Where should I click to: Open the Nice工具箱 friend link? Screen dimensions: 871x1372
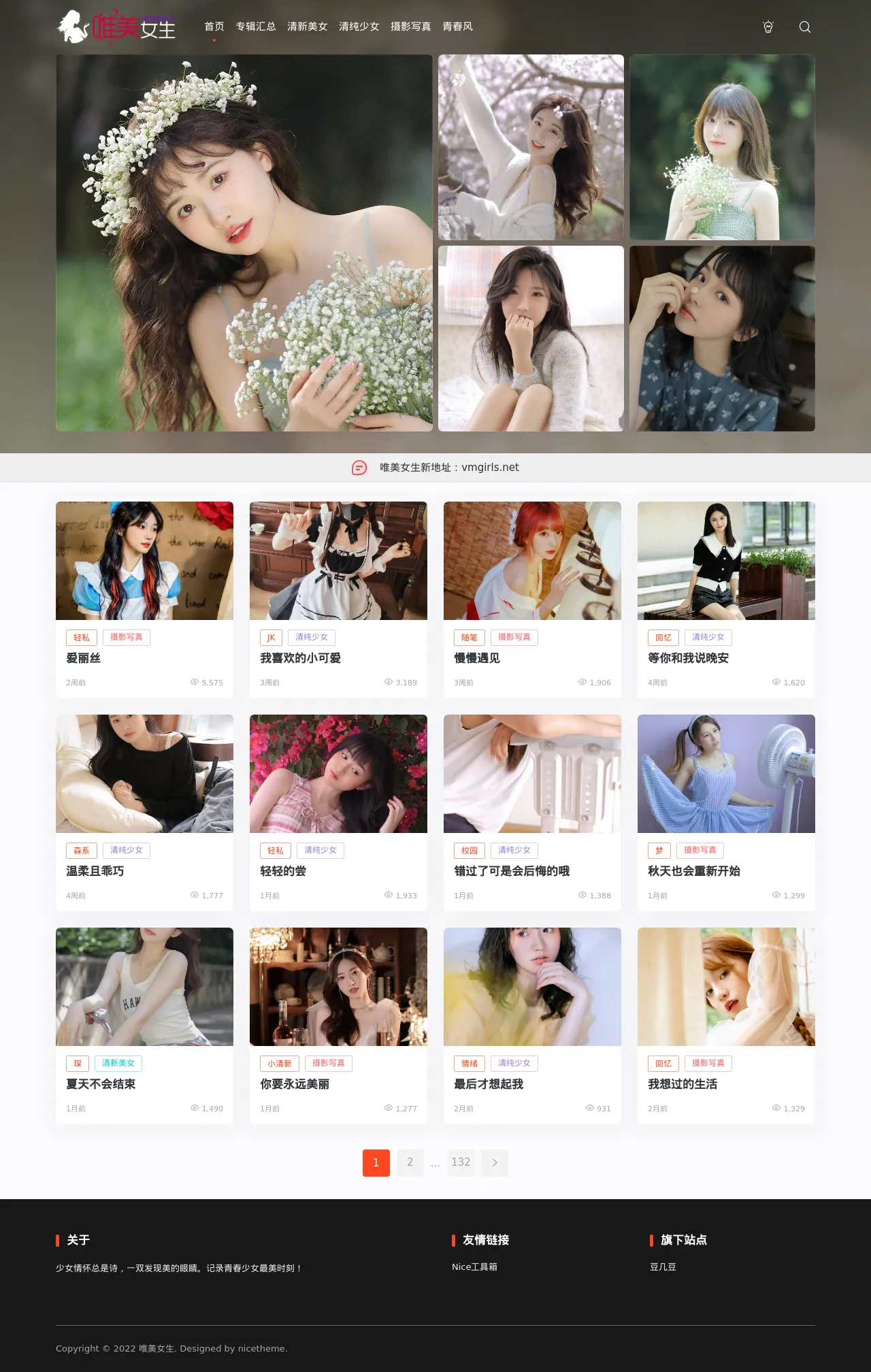474,1267
